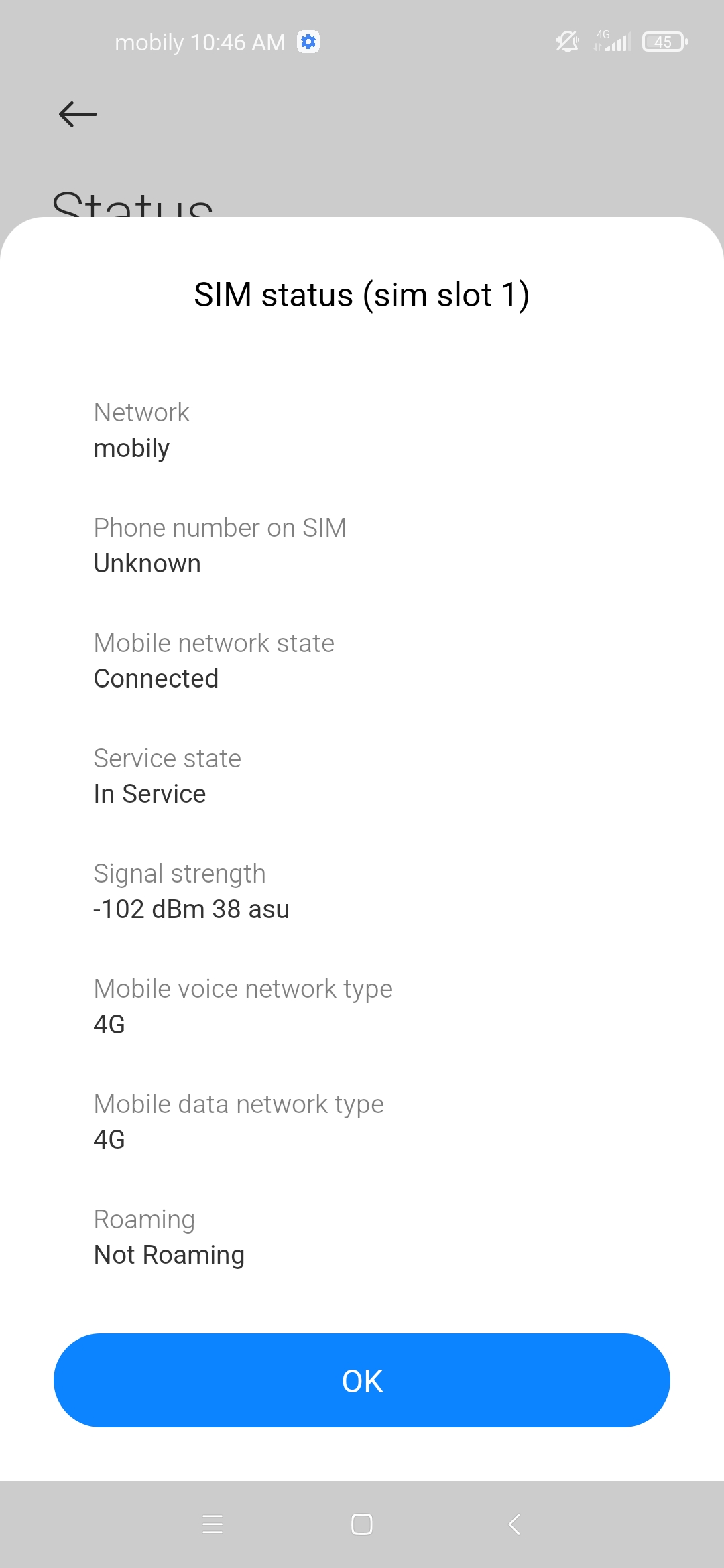Open the recent apps menu
This screenshot has width=724, height=1568.
(213, 1524)
